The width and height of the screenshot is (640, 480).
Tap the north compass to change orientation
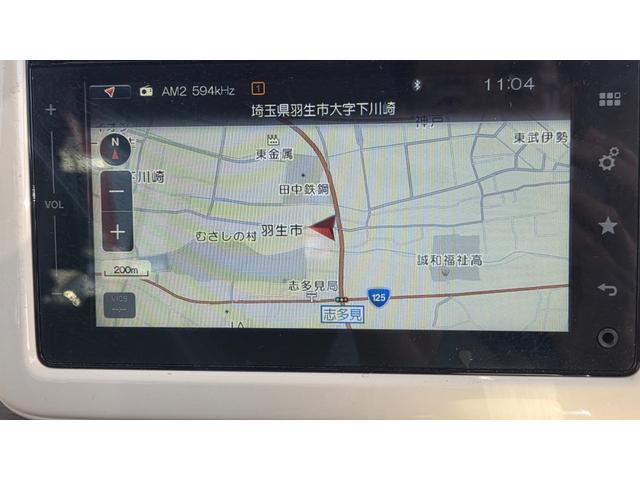[x=115, y=148]
